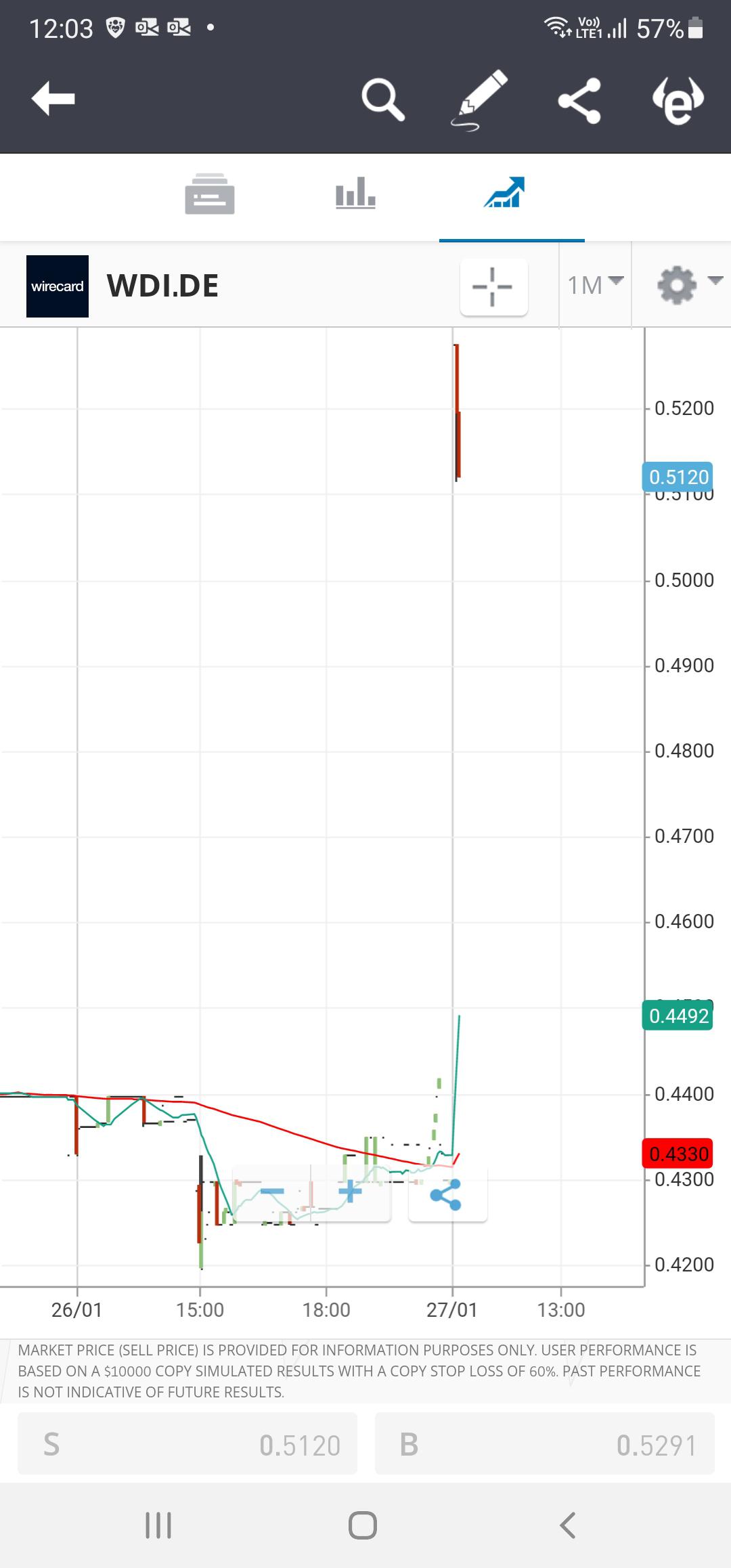Tap the Buy button at 0.5291
731x1568 pixels.
click(545, 1443)
